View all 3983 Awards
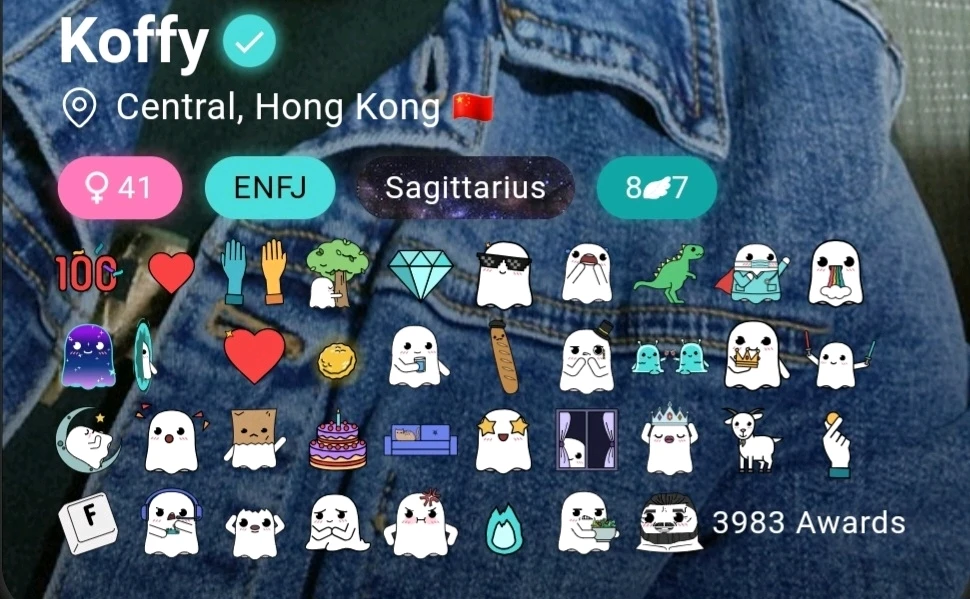Viewport: 970px width, 599px height. pyautogui.click(x=808, y=522)
